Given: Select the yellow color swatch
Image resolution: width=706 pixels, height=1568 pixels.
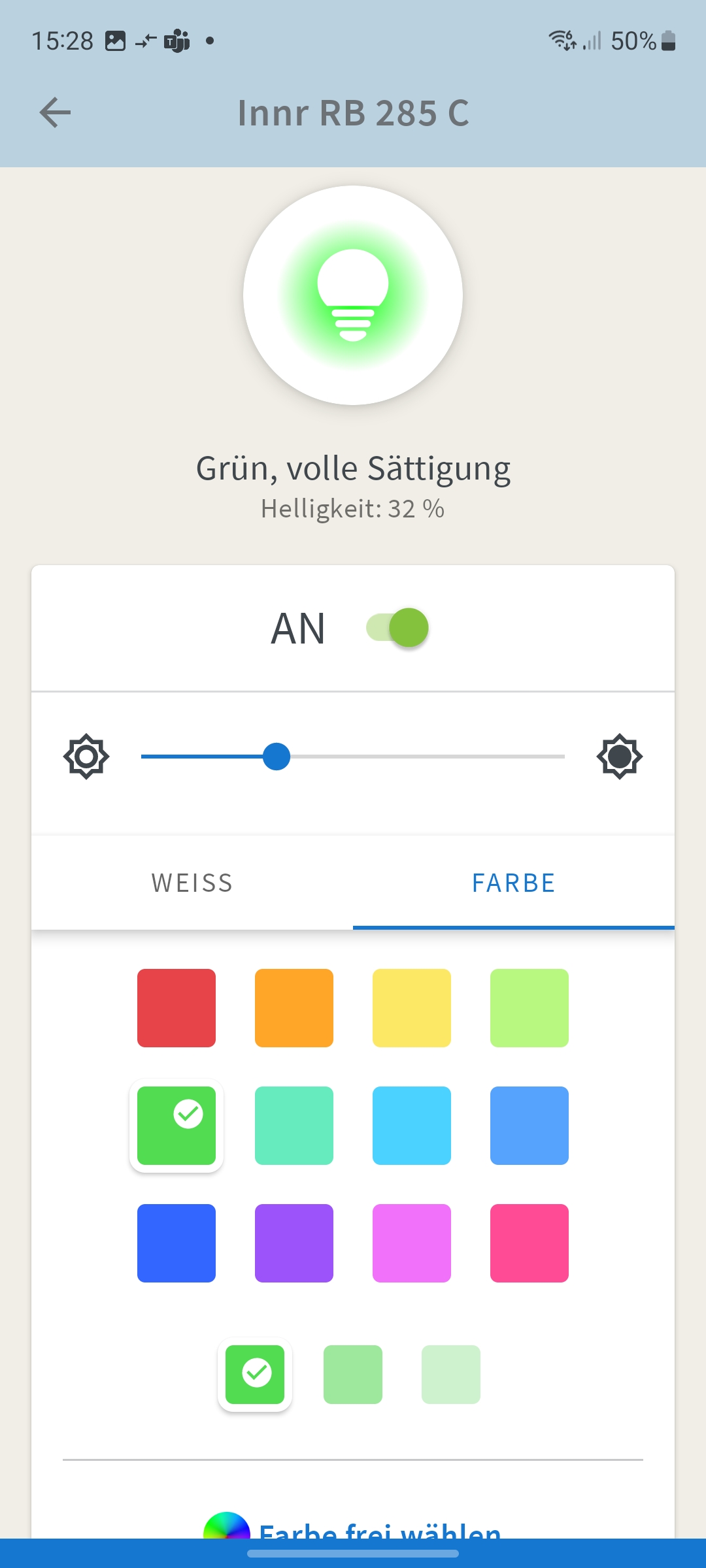Looking at the screenshot, I should point(412,1008).
